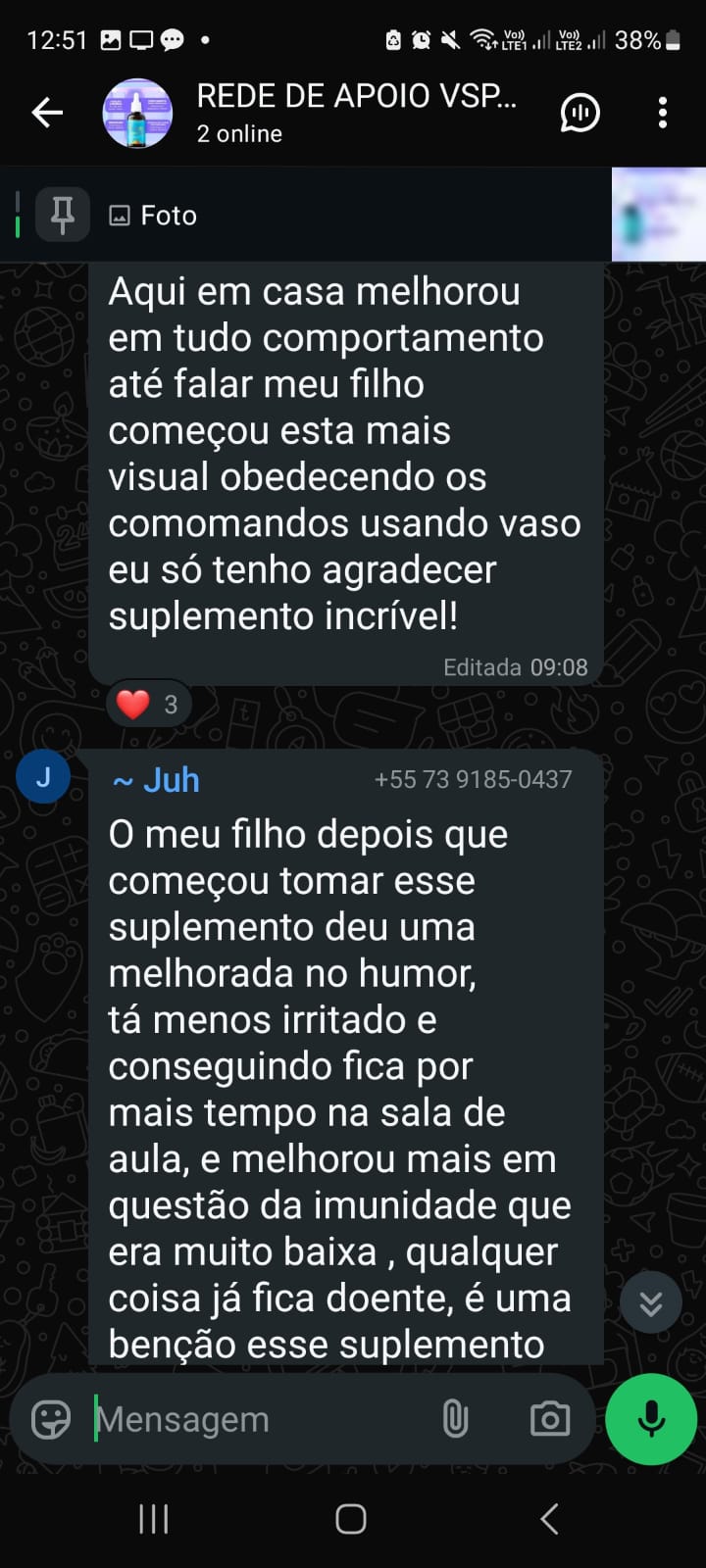Go back to the chat list
The height and width of the screenshot is (1568, 706).
point(46,114)
